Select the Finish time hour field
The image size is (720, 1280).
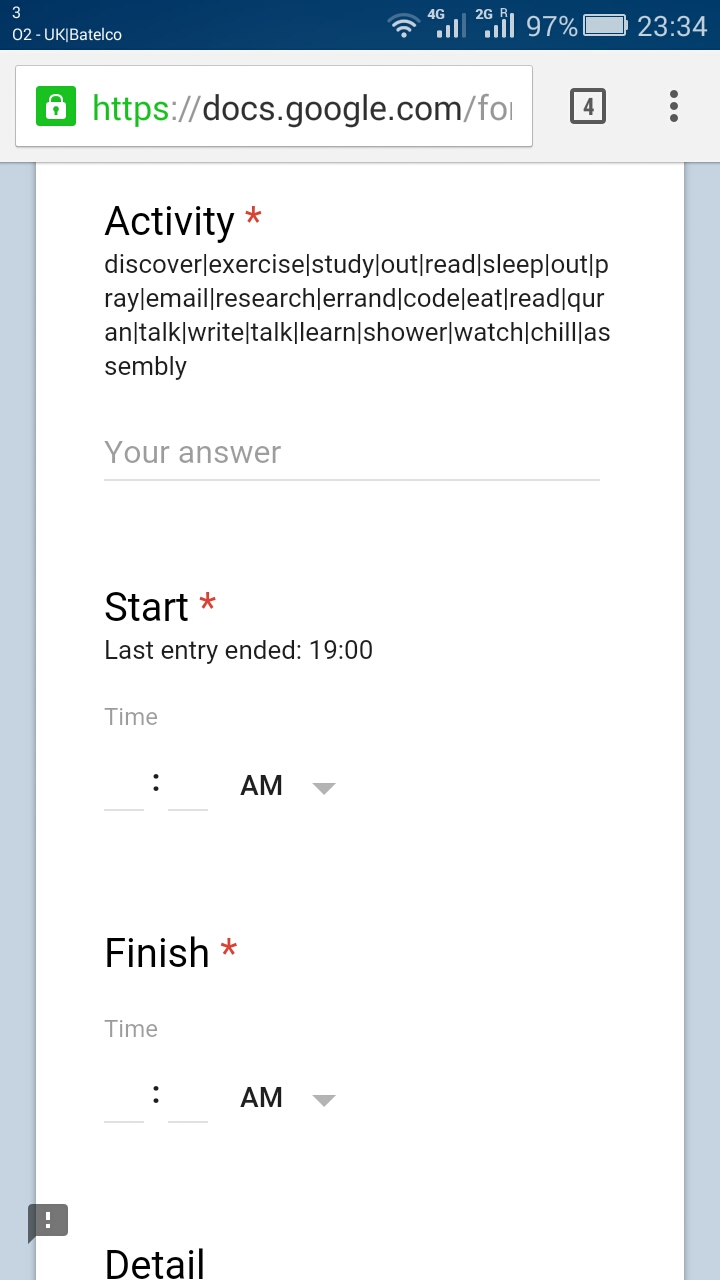(x=124, y=1099)
